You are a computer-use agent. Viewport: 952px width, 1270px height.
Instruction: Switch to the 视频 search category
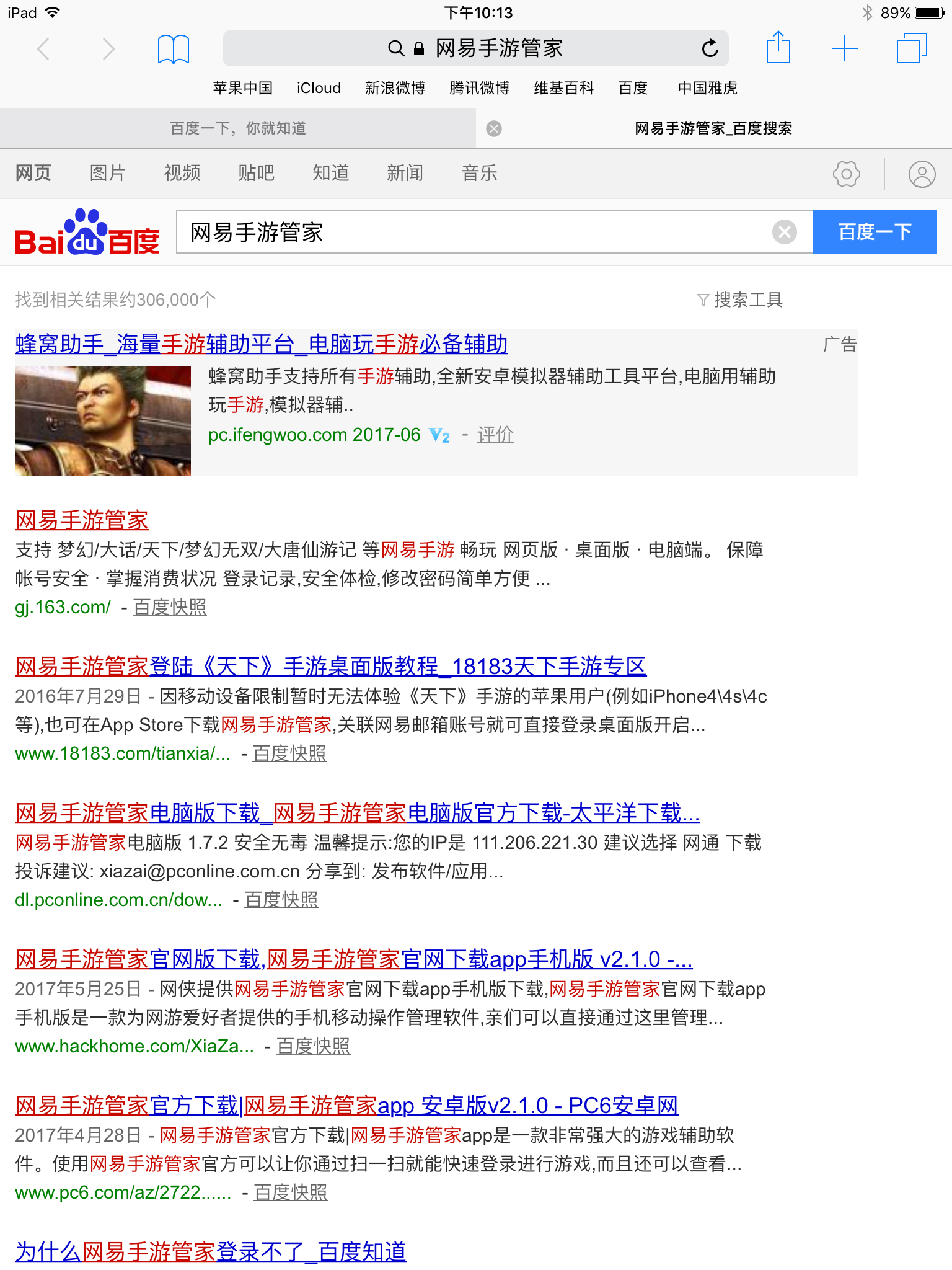pos(182,173)
